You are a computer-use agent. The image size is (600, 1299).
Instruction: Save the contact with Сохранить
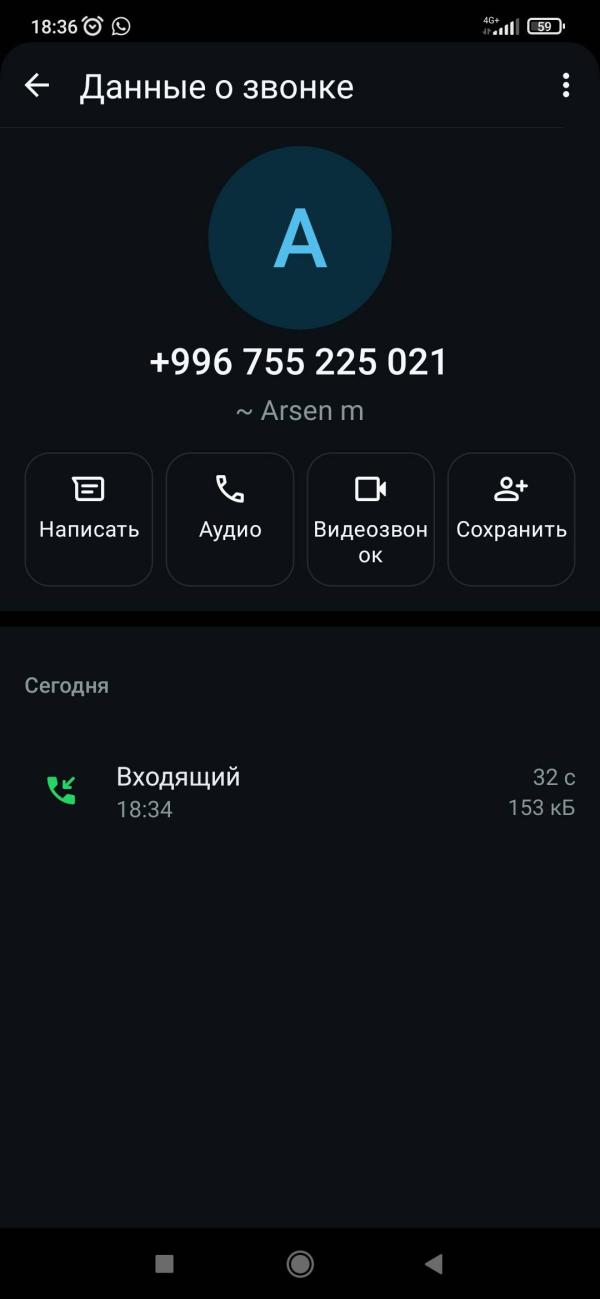click(x=512, y=519)
